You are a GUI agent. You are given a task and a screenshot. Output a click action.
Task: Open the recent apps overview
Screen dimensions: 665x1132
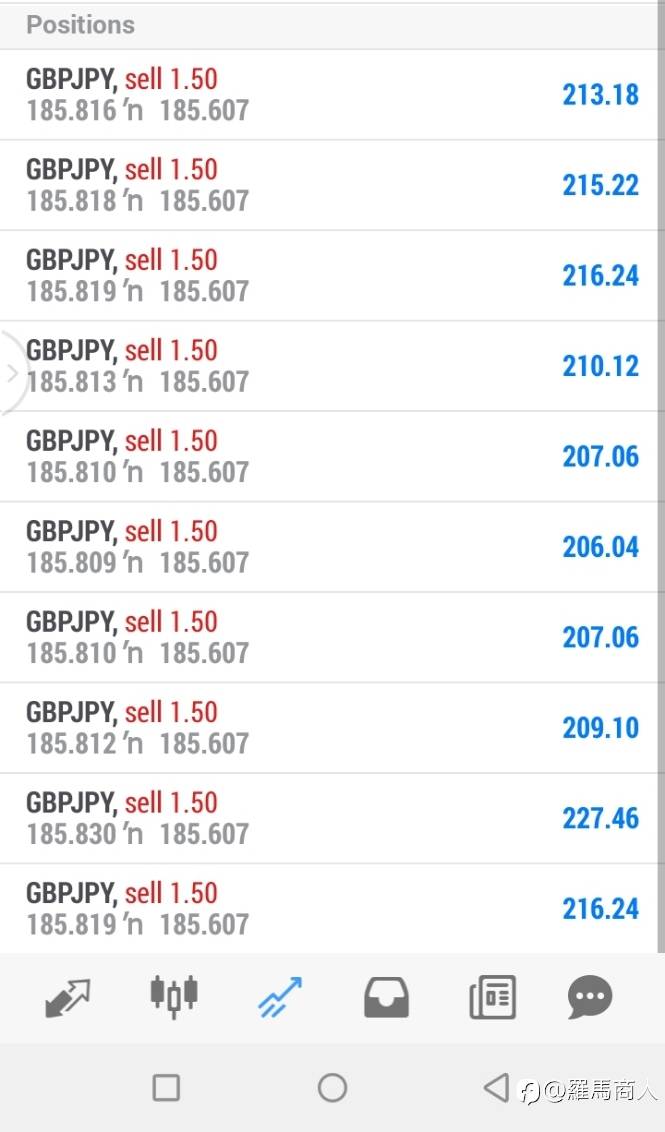(166, 1087)
